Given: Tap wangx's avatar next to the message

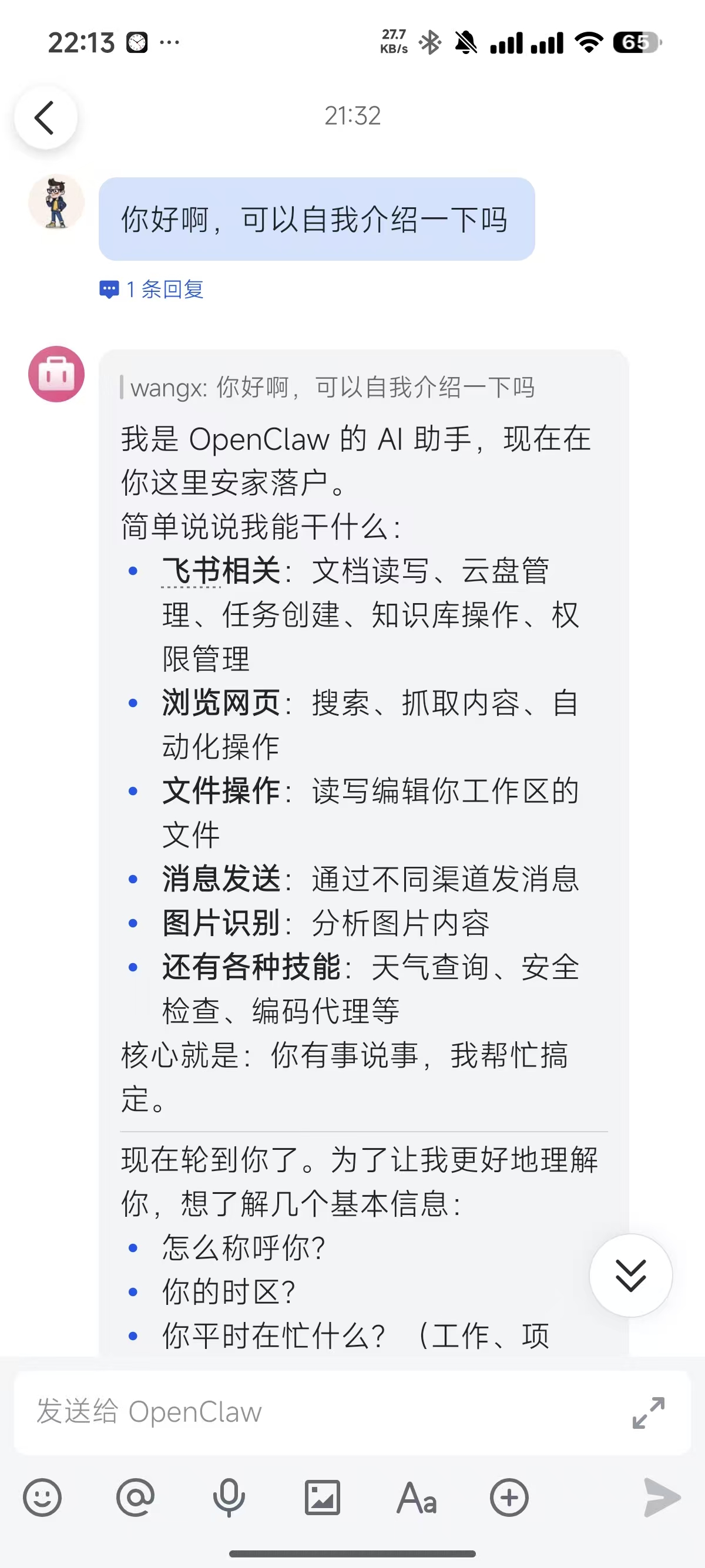Looking at the screenshot, I should (x=56, y=203).
